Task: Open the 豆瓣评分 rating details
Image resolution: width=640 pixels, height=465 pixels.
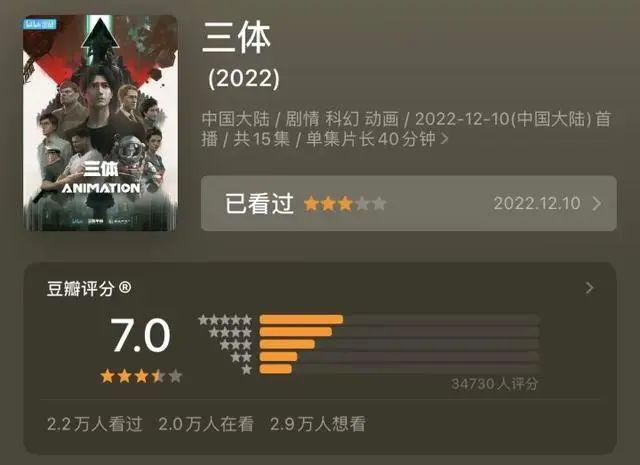Action: tap(589, 288)
